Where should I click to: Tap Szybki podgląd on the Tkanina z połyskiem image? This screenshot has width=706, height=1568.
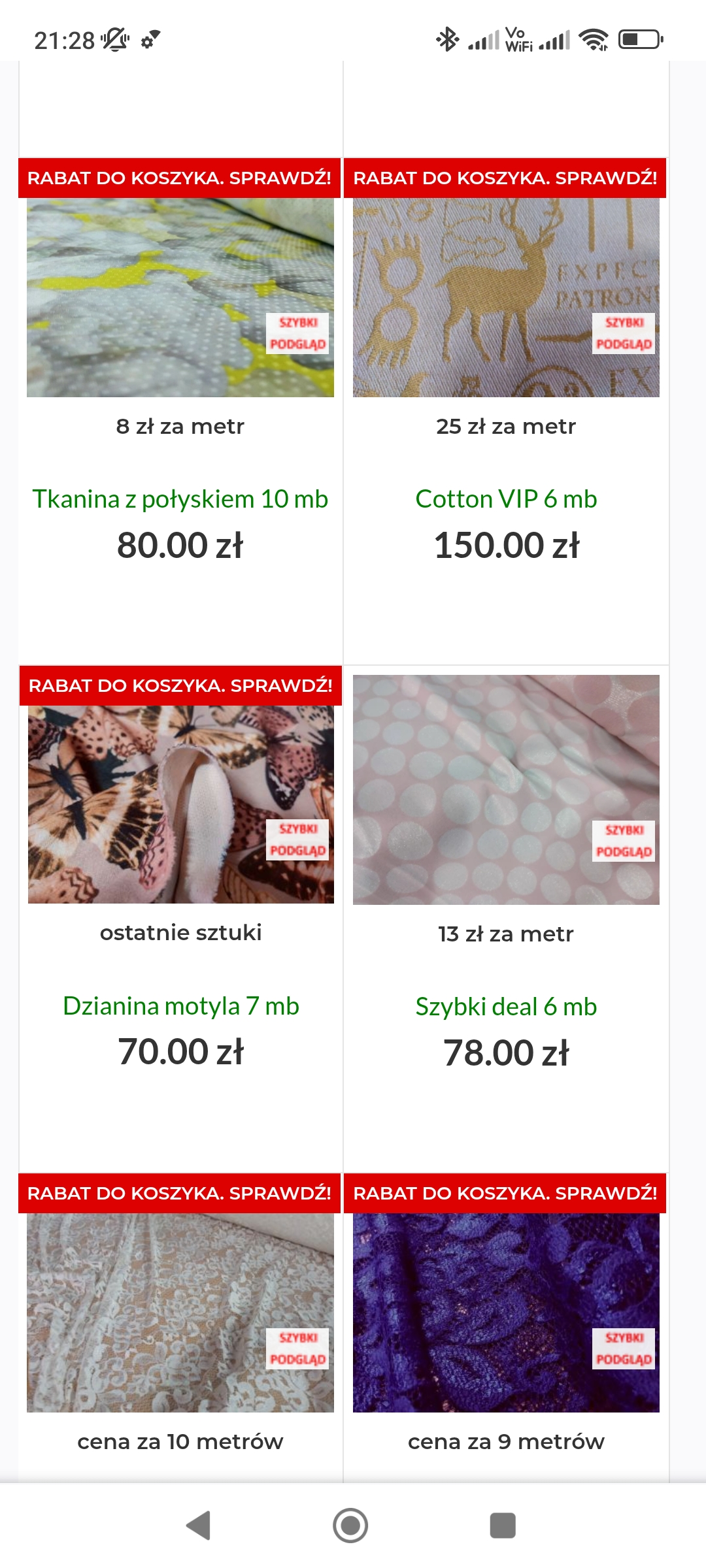pos(297,333)
